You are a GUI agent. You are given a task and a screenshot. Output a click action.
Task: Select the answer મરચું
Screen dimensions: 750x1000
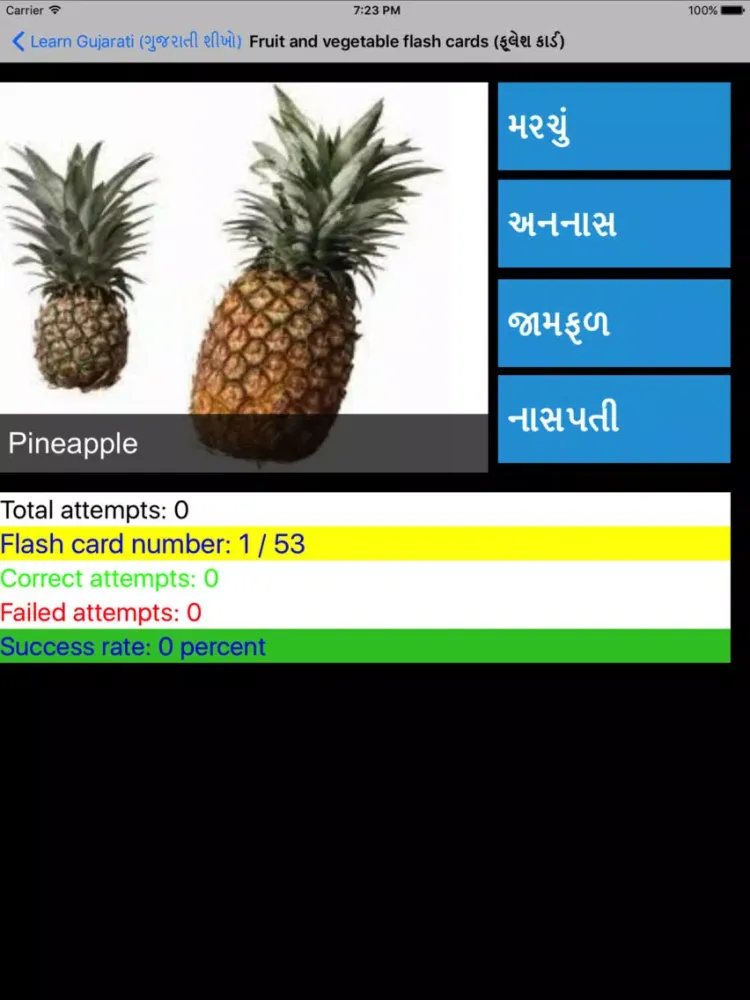[x=614, y=127]
